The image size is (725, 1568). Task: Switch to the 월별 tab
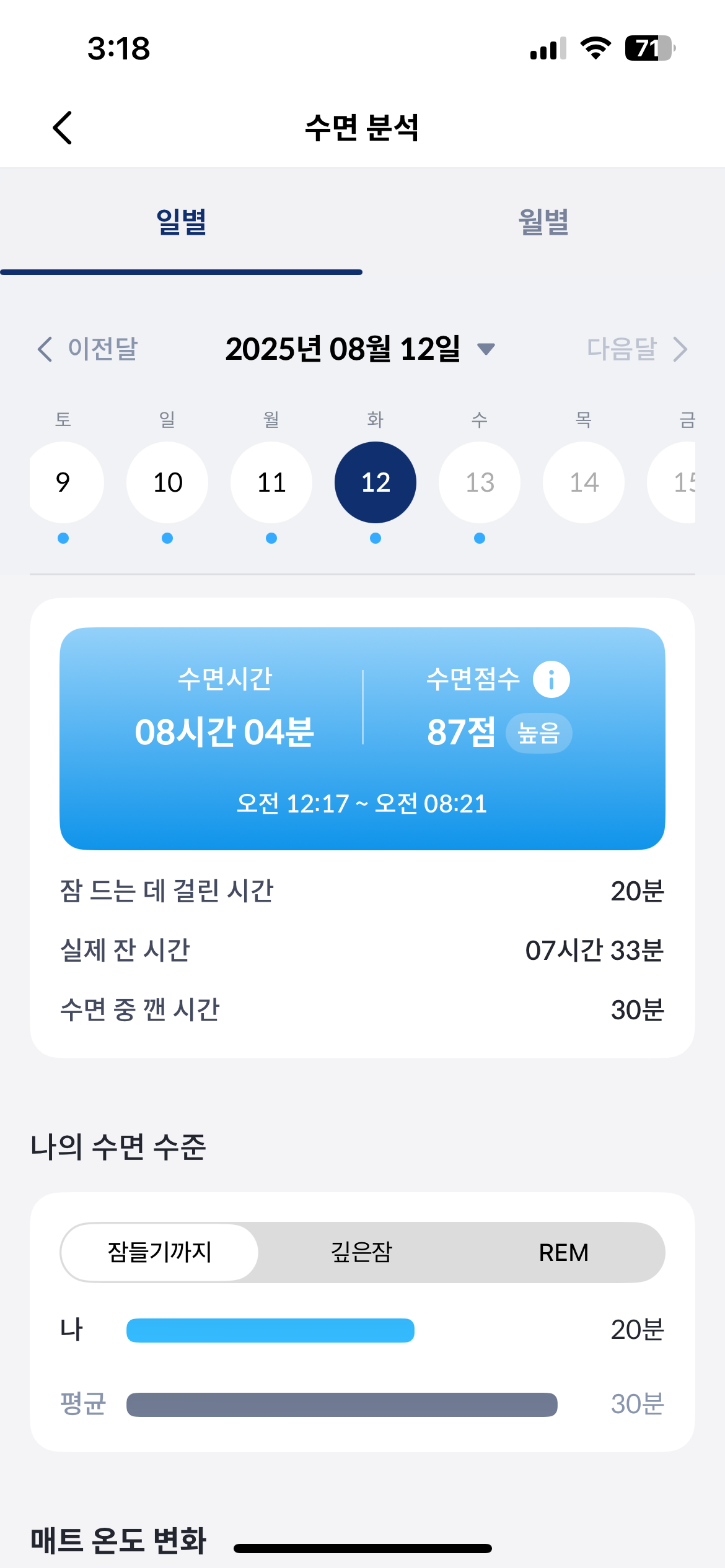543,224
